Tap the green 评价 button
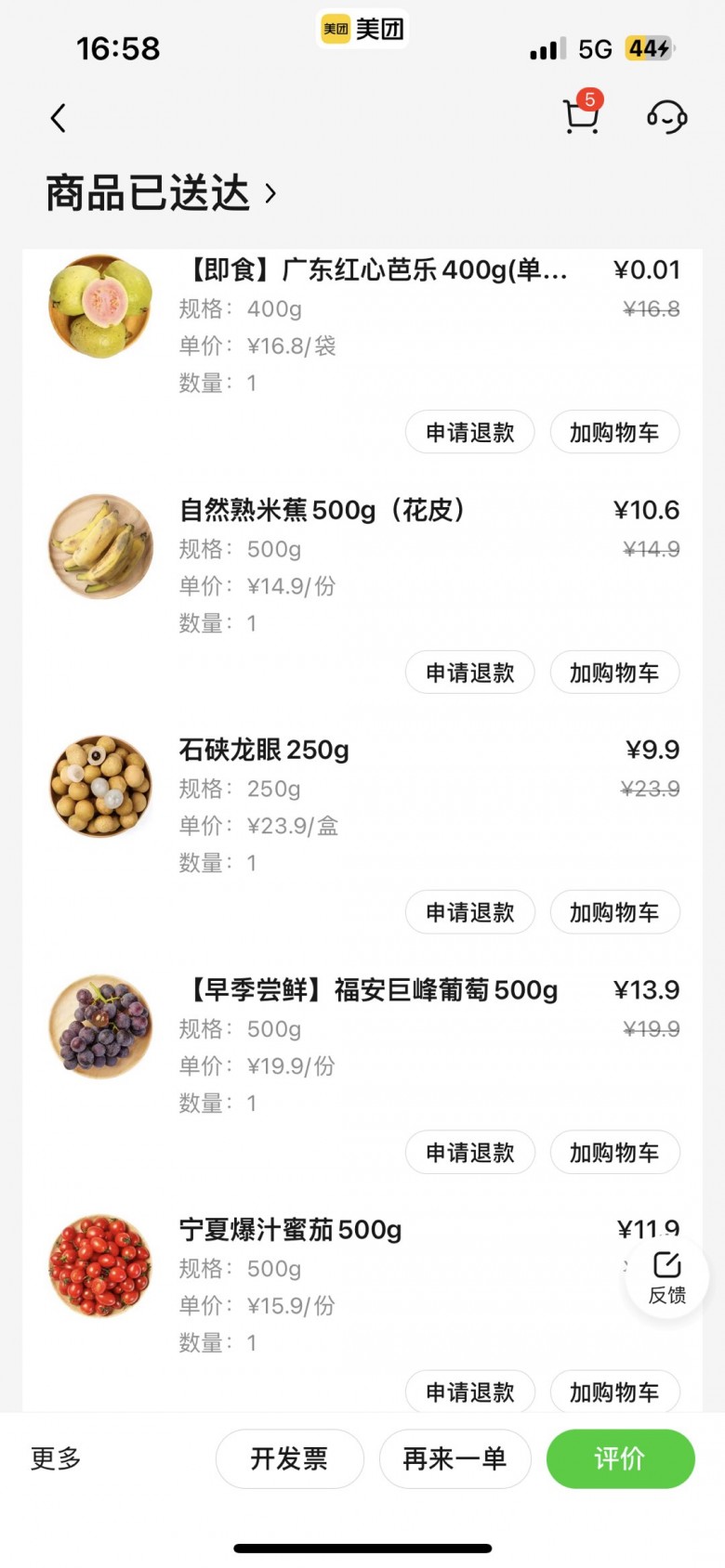The width and height of the screenshot is (725, 1568). pos(620,1458)
